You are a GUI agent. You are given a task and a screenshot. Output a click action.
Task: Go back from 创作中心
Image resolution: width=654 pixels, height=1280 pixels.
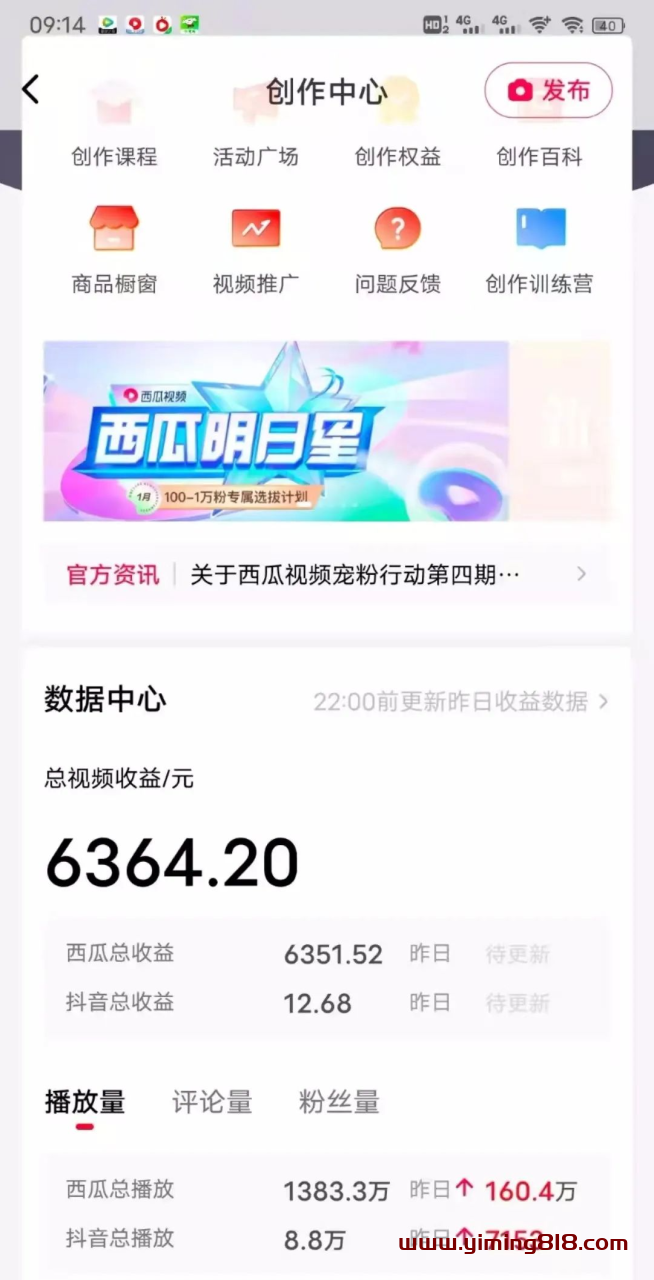coord(31,90)
